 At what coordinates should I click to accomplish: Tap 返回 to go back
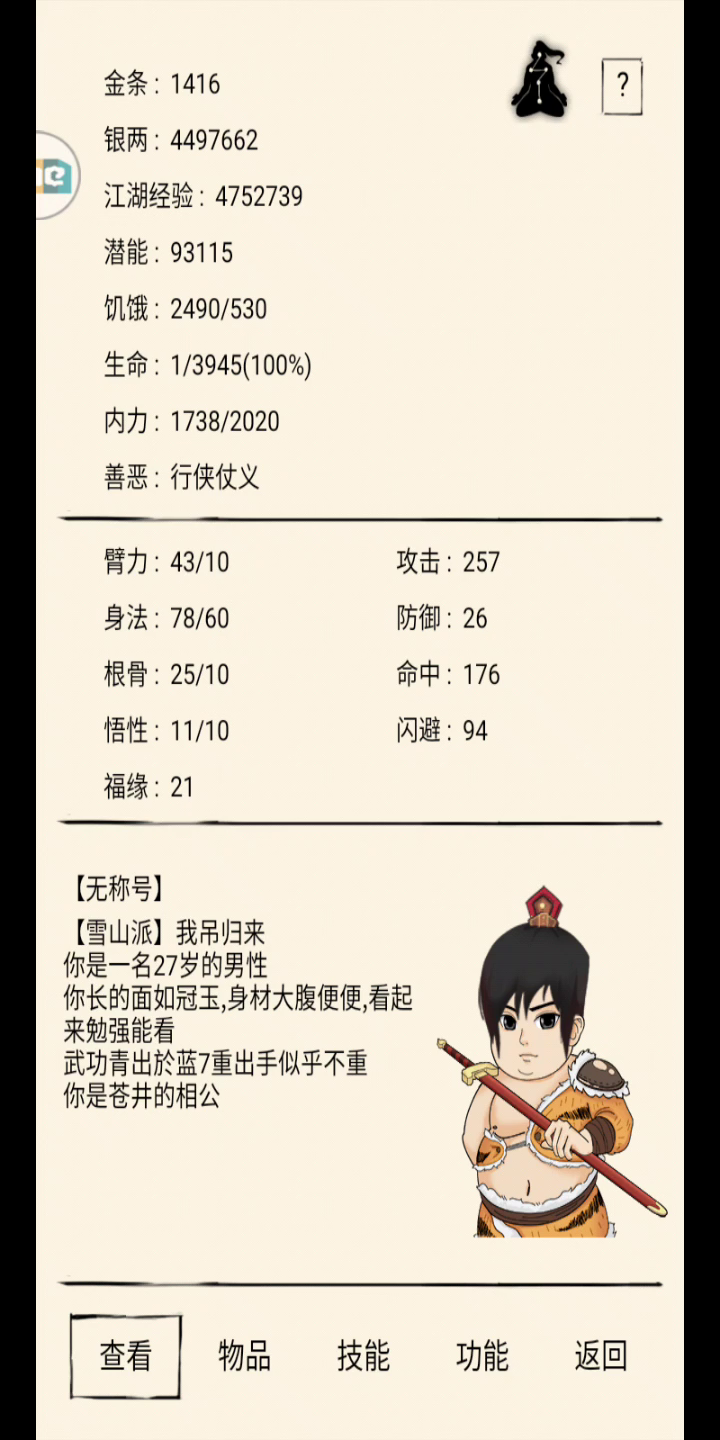(x=601, y=1356)
